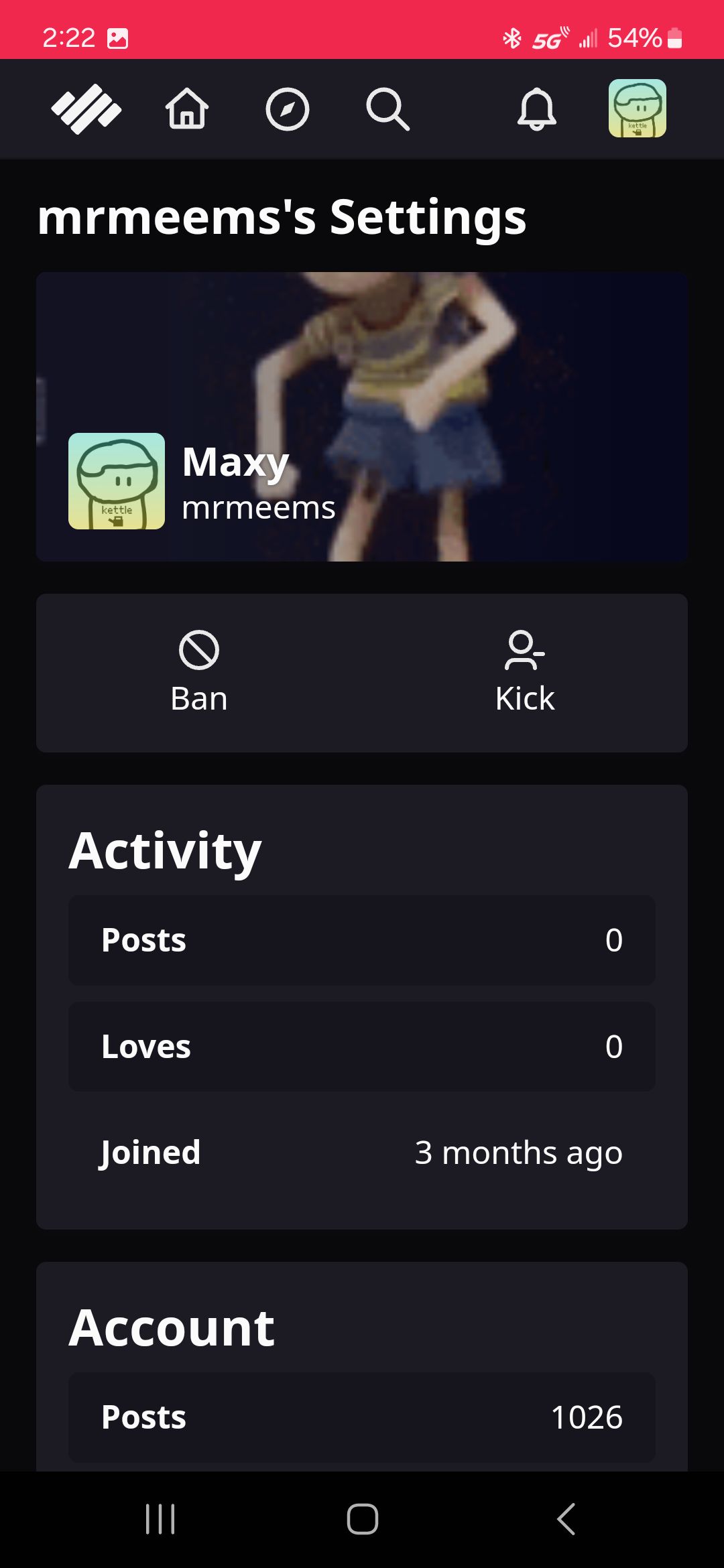Open recent apps from navigation bar
The height and width of the screenshot is (1568, 724).
(160, 1519)
